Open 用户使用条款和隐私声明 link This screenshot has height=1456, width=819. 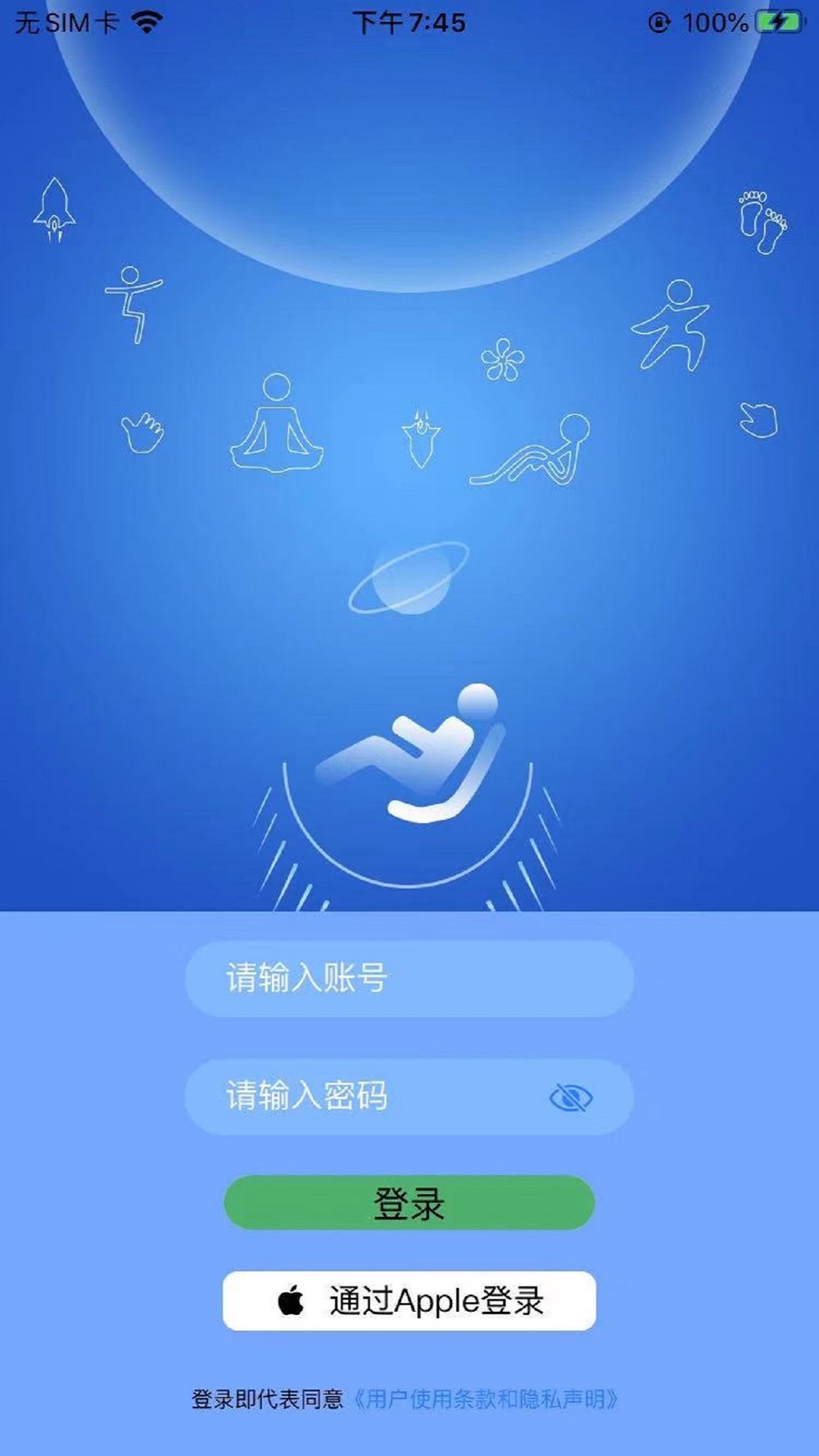[485, 1399]
